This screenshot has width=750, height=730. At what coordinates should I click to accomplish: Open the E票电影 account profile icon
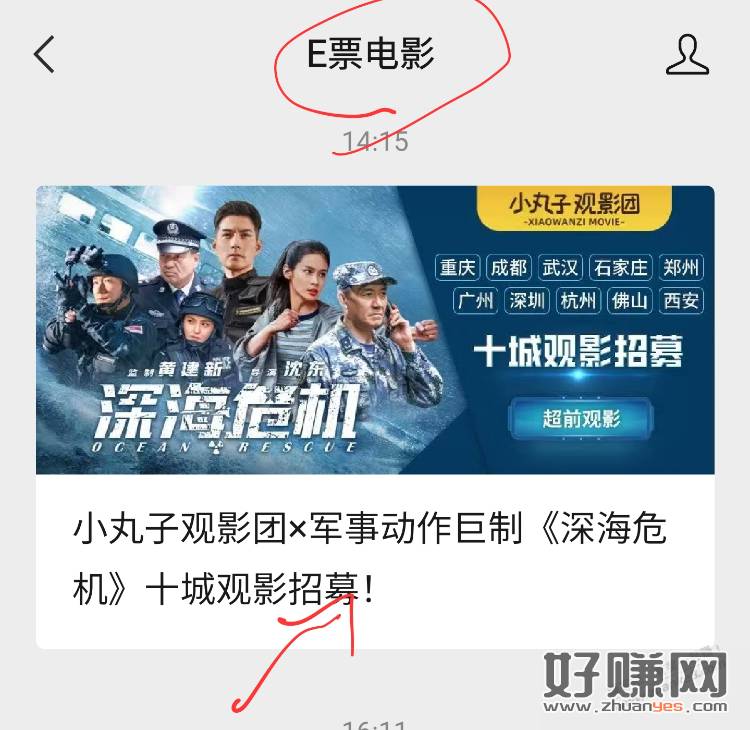tap(687, 55)
